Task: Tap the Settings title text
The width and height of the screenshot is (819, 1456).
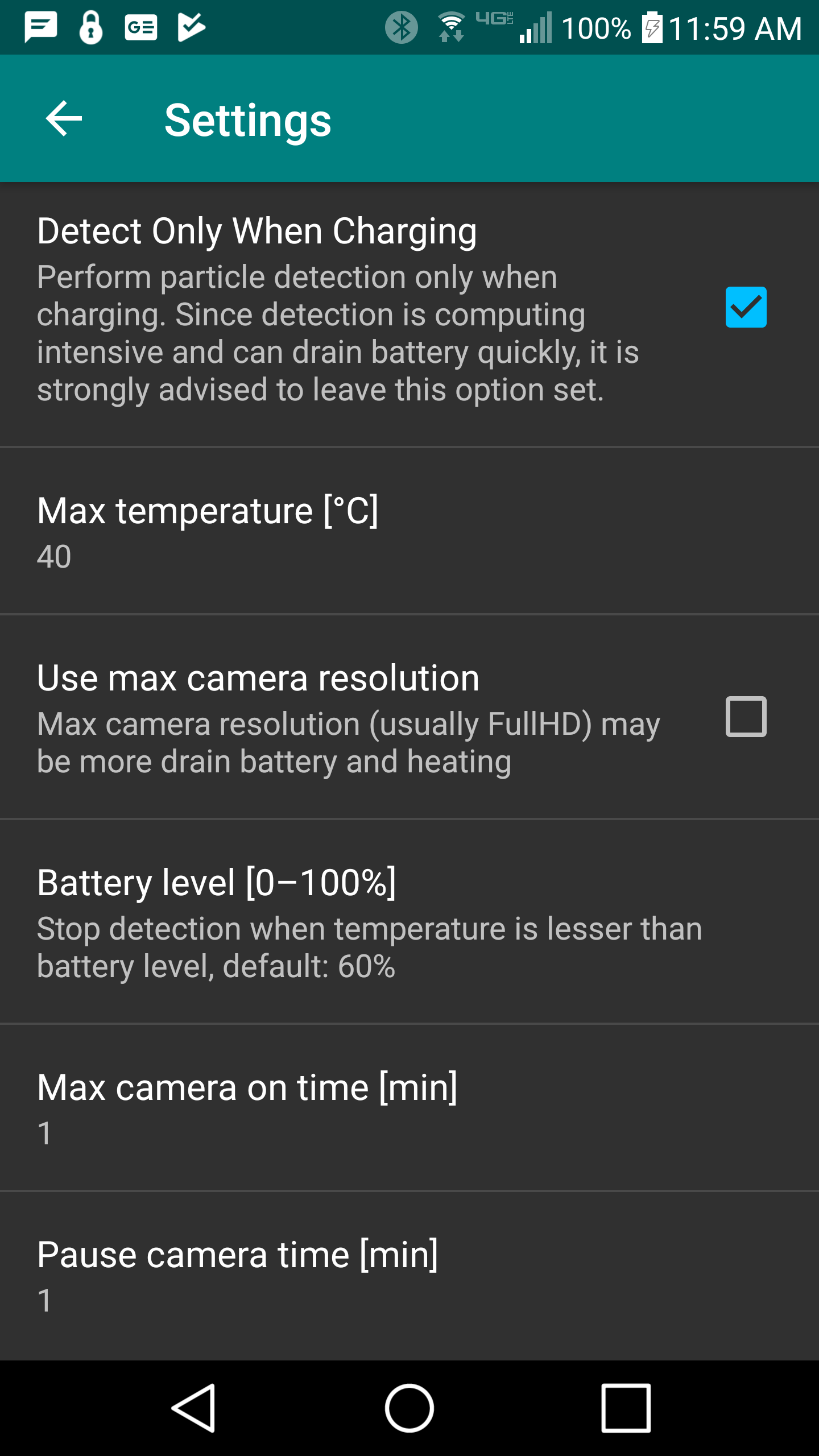Action: tap(248, 119)
